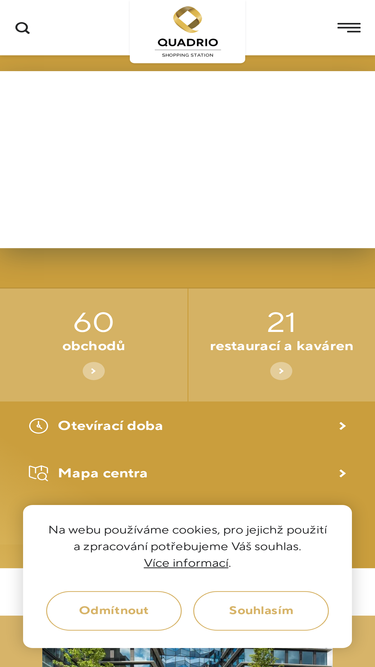Open the search magnifier icon
375x667 pixels.
click(x=23, y=28)
